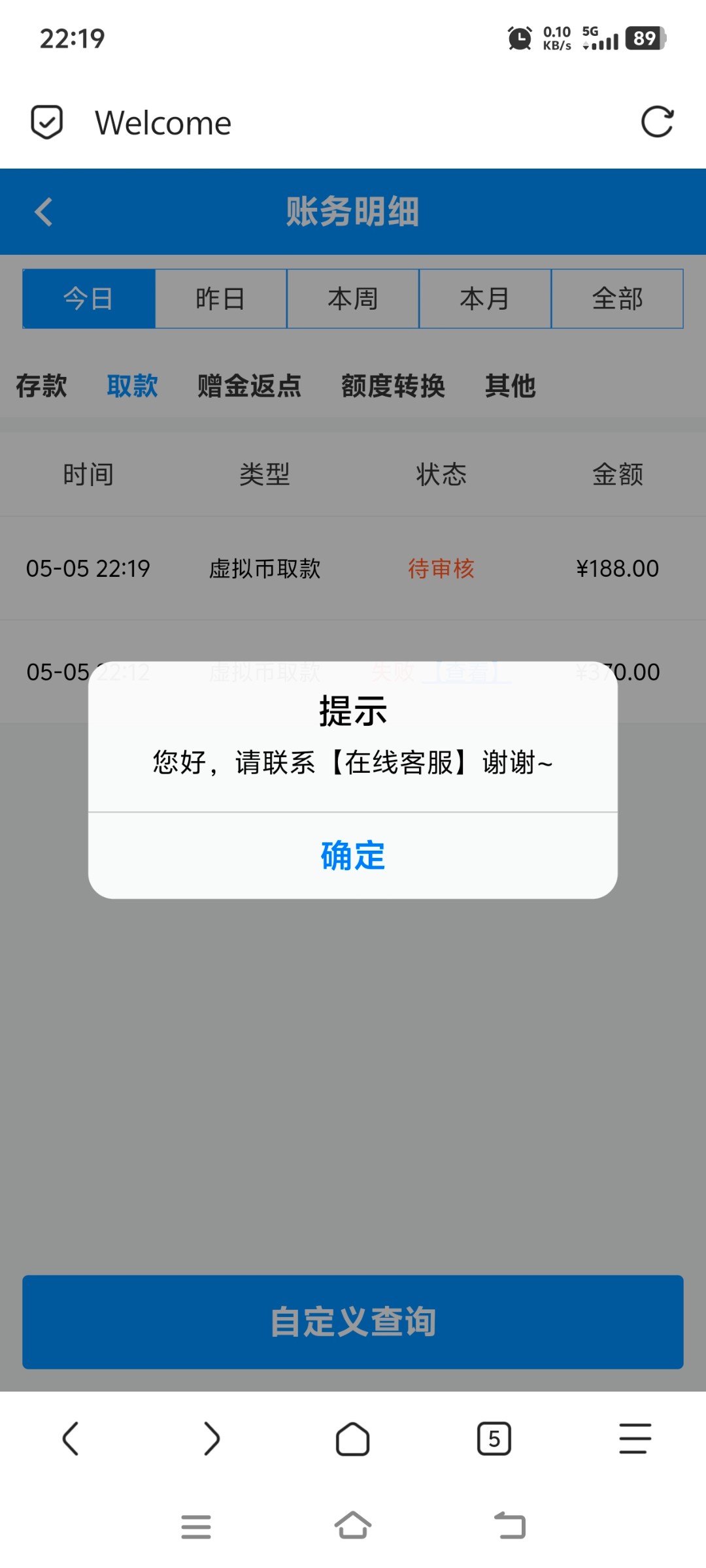Switch to the 其他 category
Image resolution: width=706 pixels, height=1568 pixels.
pyautogui.click(x=511, y=385)
